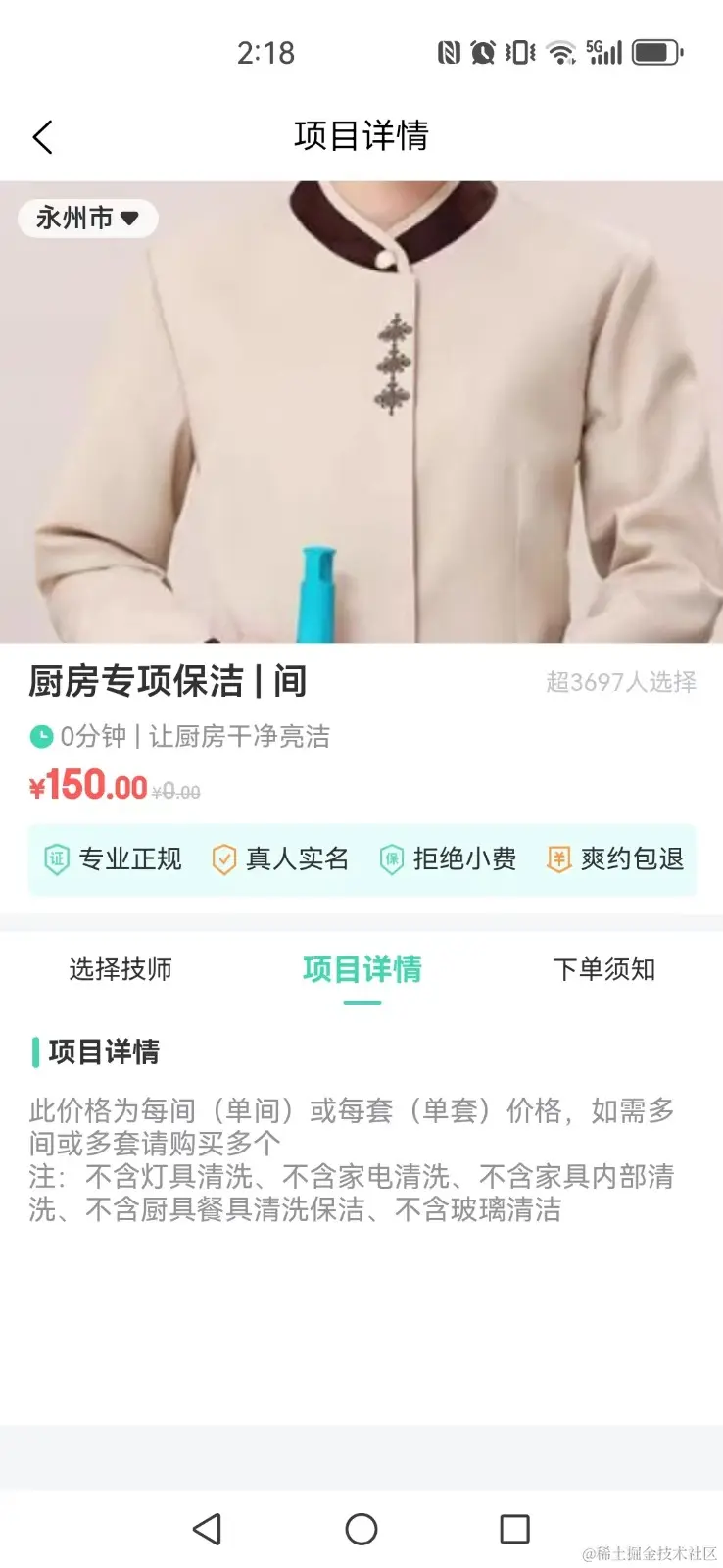Switch to the 选择技师 tab
The image size is (723, 1568).
(x=120, y=969)
